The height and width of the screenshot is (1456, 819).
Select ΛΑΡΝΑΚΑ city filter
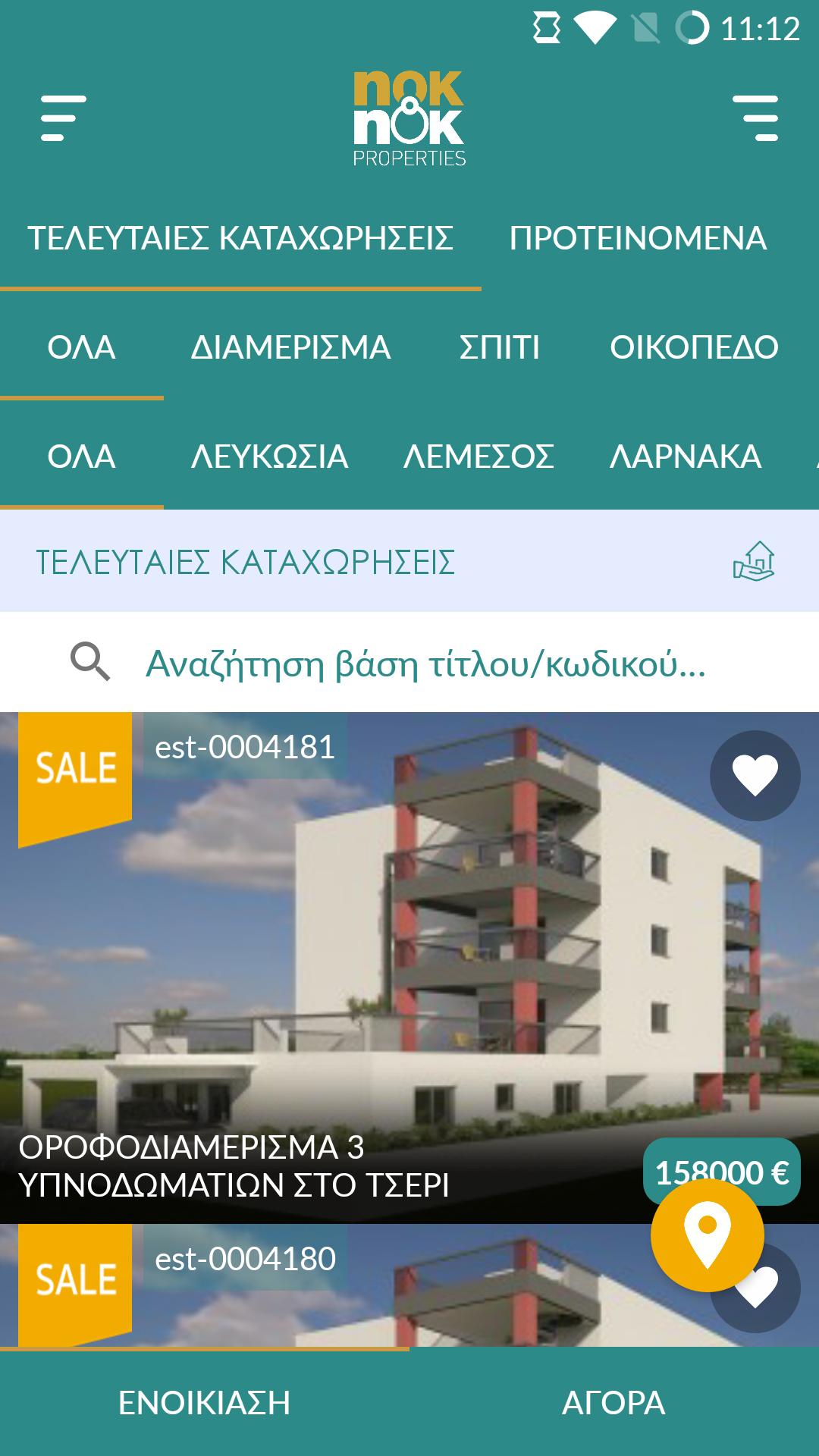pyautogui.click(x=685, y=457)
